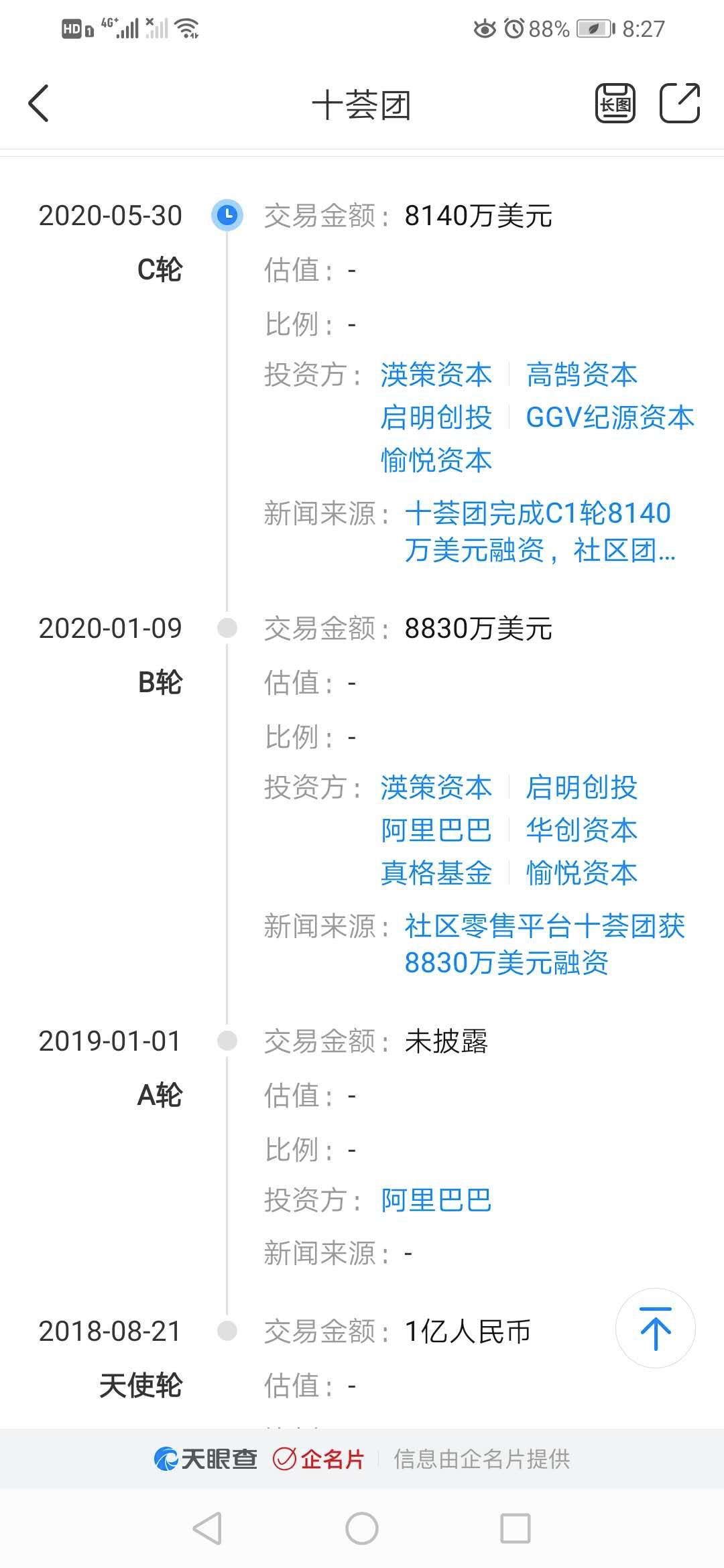The image size is (724, 1568).
Task: Open recent apps from navigation bar
Action: 516,1528
